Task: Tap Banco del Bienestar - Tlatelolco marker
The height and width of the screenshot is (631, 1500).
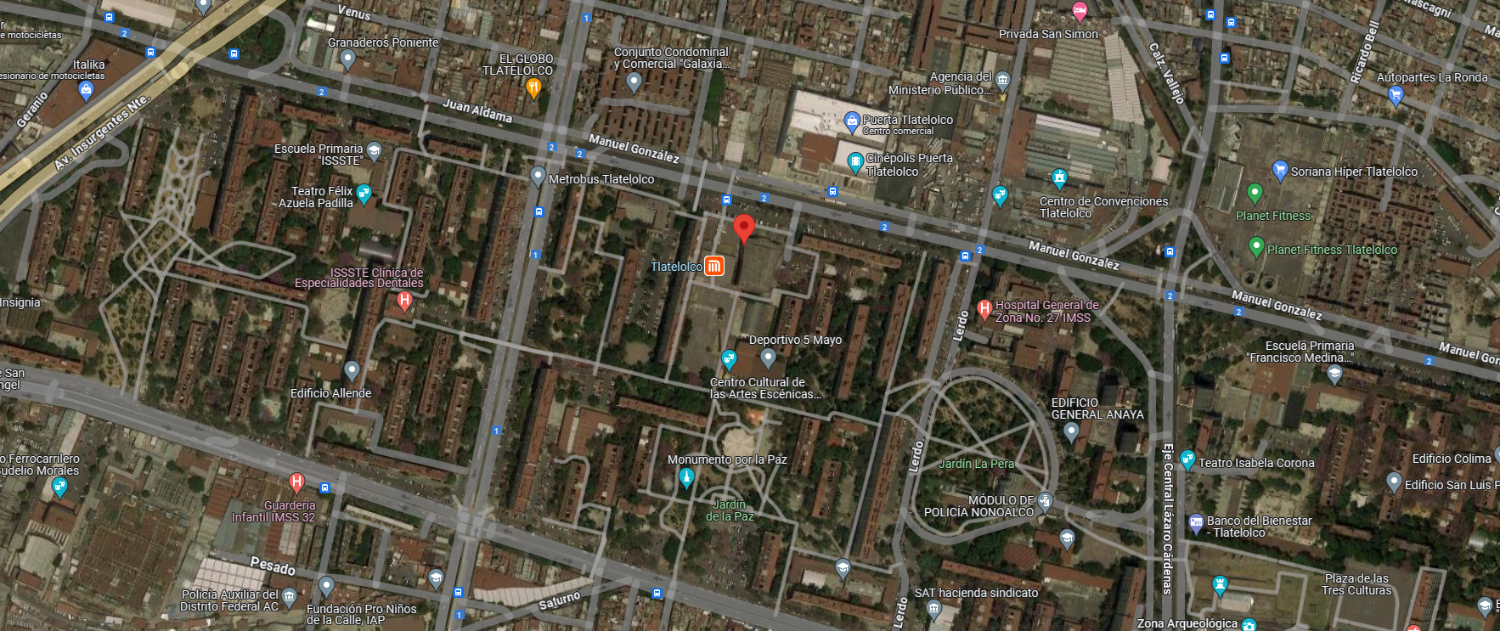Action: [1195, 523]
